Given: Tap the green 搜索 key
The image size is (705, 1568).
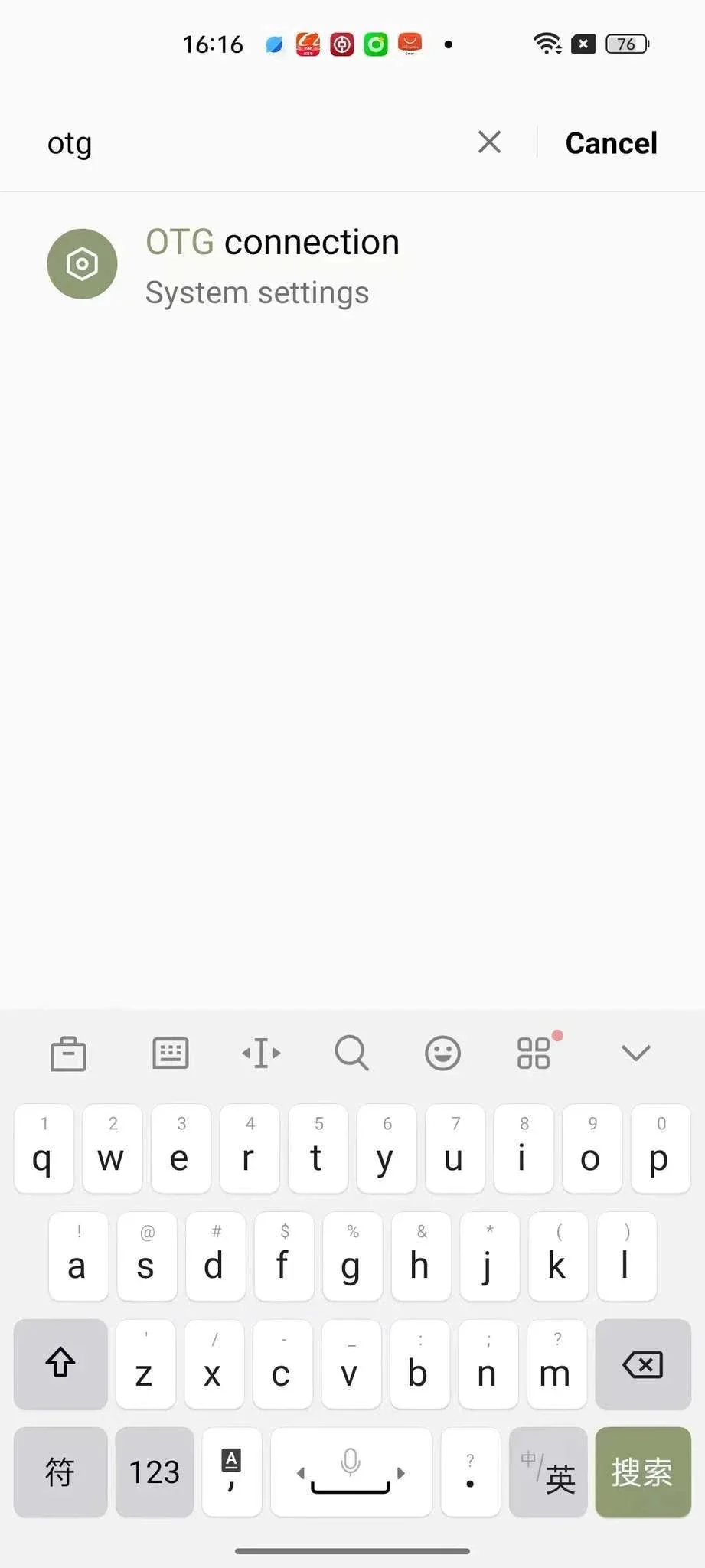Looking at the screenshot, I should (642, 1472).
